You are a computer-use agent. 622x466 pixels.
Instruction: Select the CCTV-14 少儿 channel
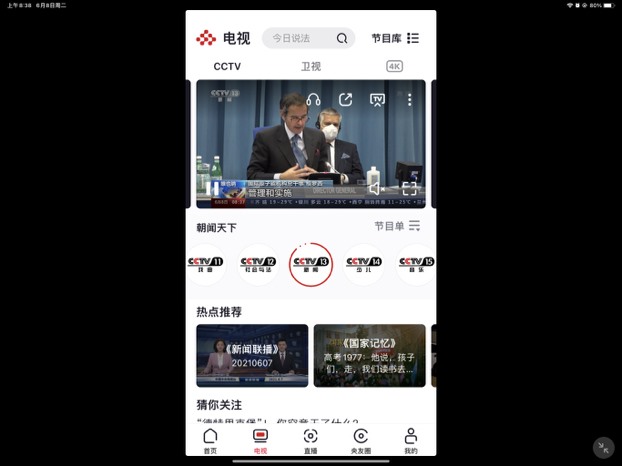363,264
